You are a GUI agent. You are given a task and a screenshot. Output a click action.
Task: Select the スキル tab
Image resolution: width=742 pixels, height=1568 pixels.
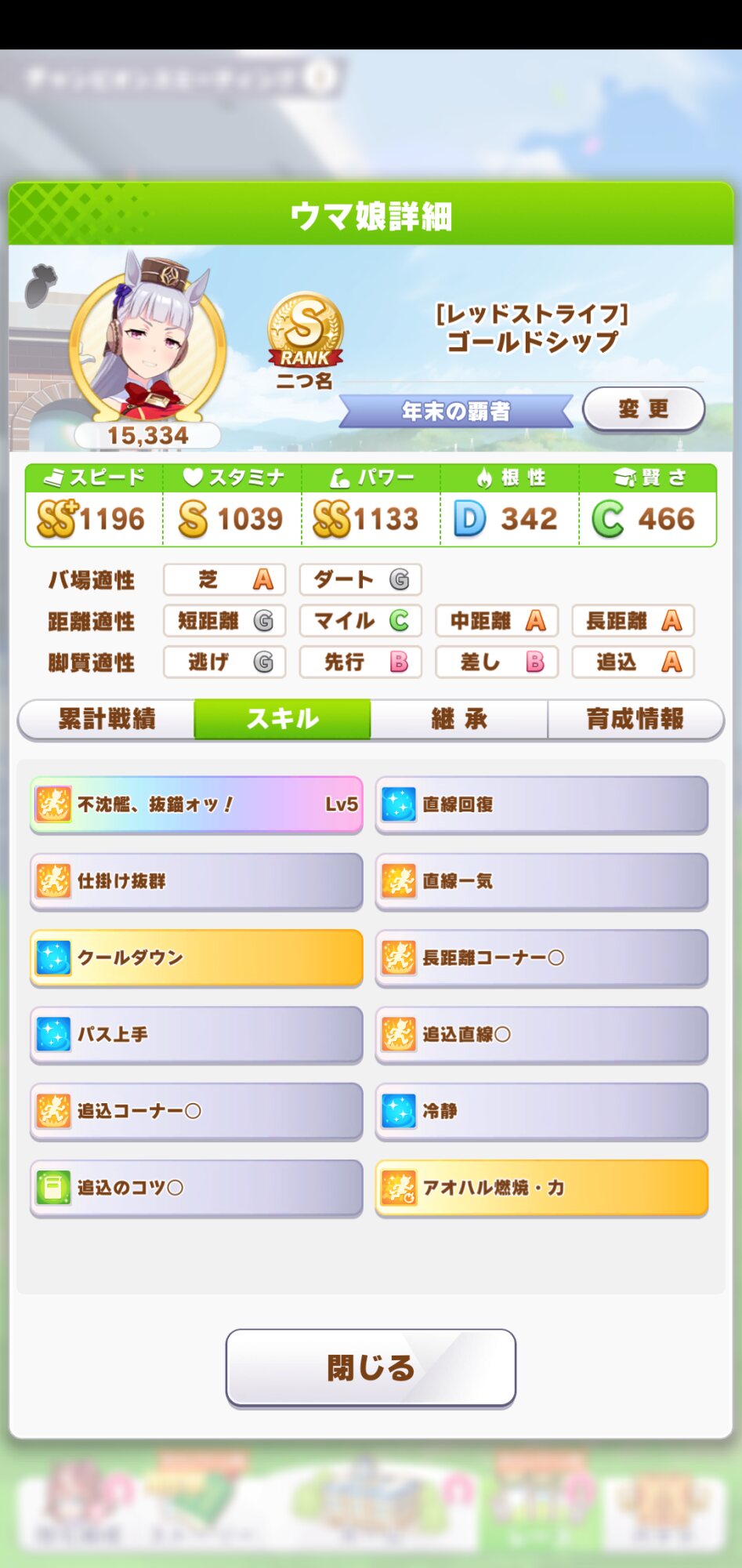tap(282, 719)
